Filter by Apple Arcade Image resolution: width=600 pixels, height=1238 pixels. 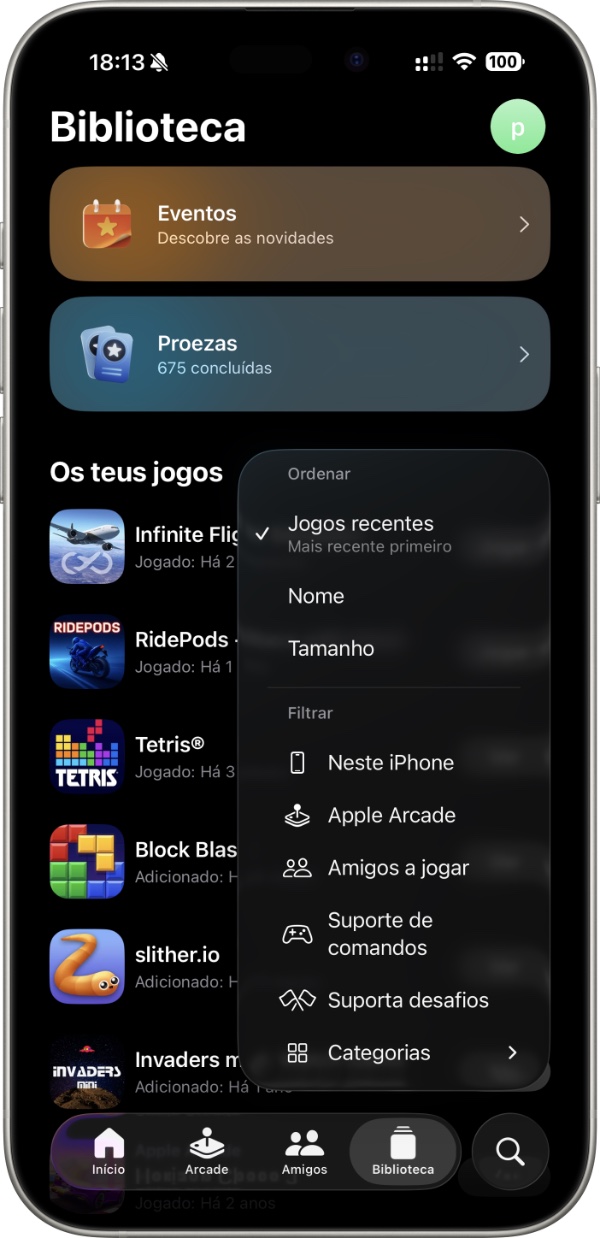391,815
